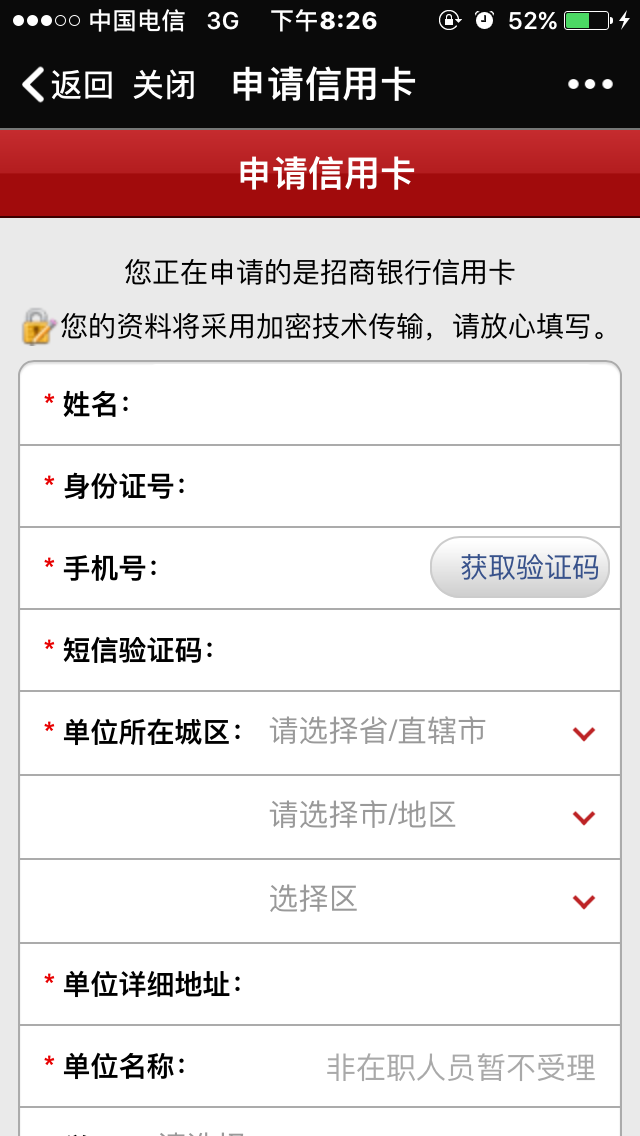Select the 身份证号 ID number field
The width and height of the screenshot is (640, 1136).
400,487
